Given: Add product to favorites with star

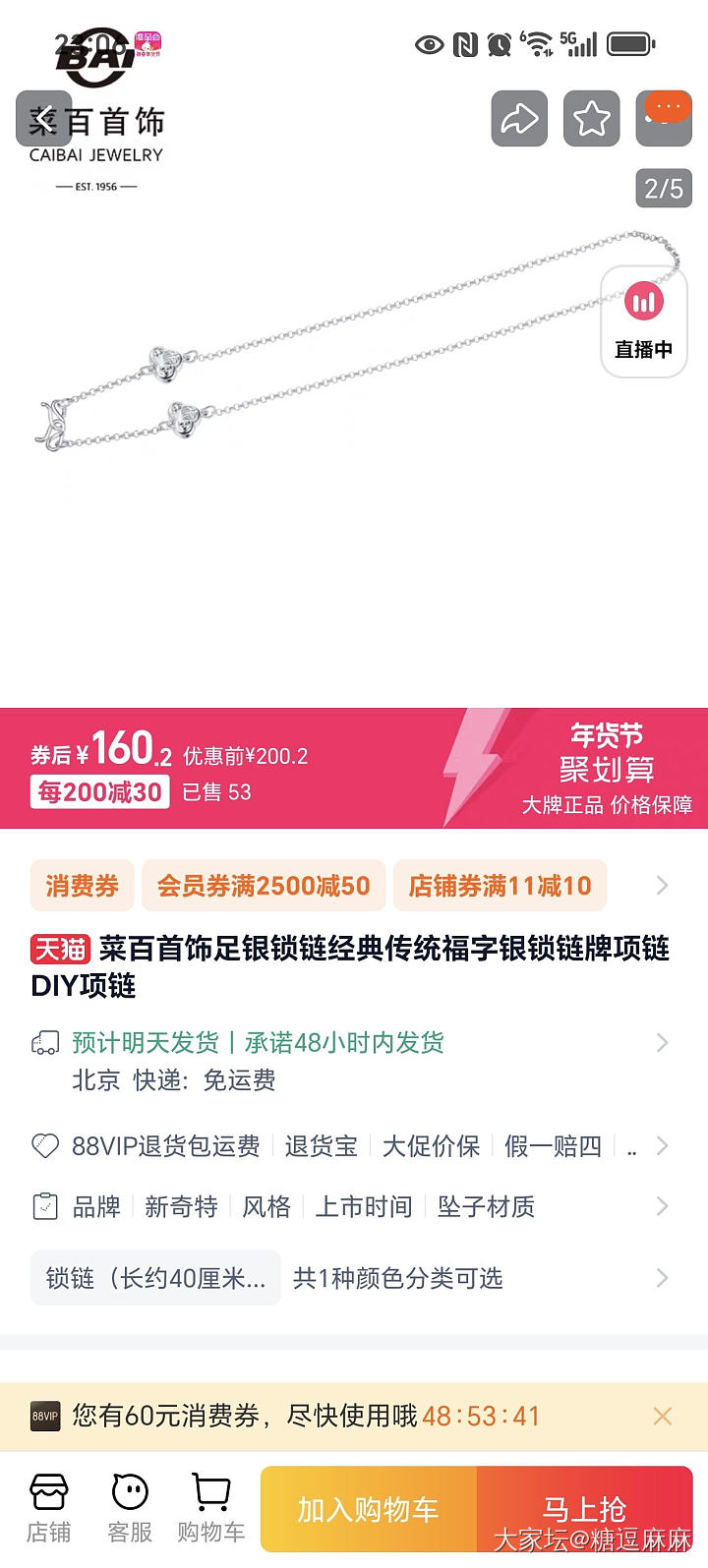Looking at the screenshot, I should (591, 119).
